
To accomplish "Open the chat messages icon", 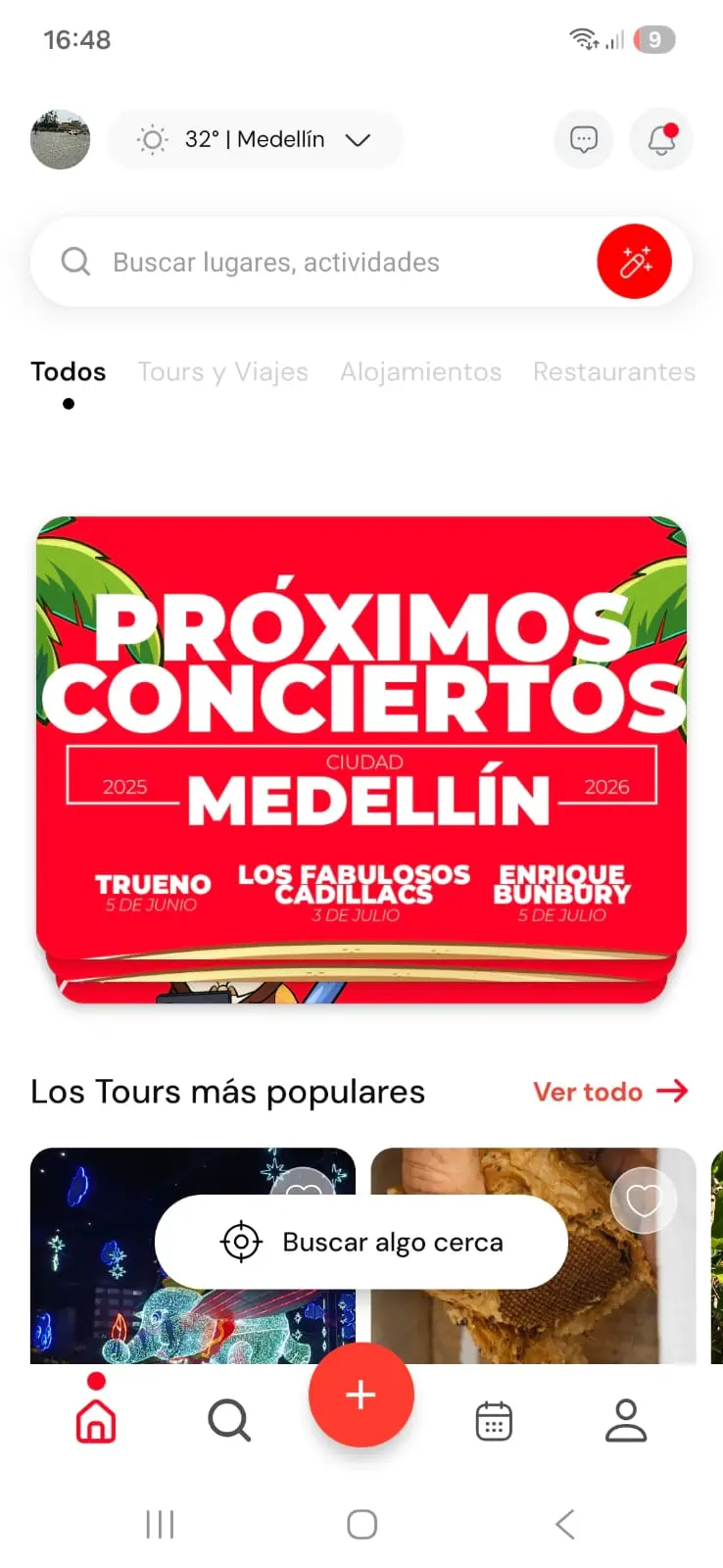I will click(x=583, y=139).
